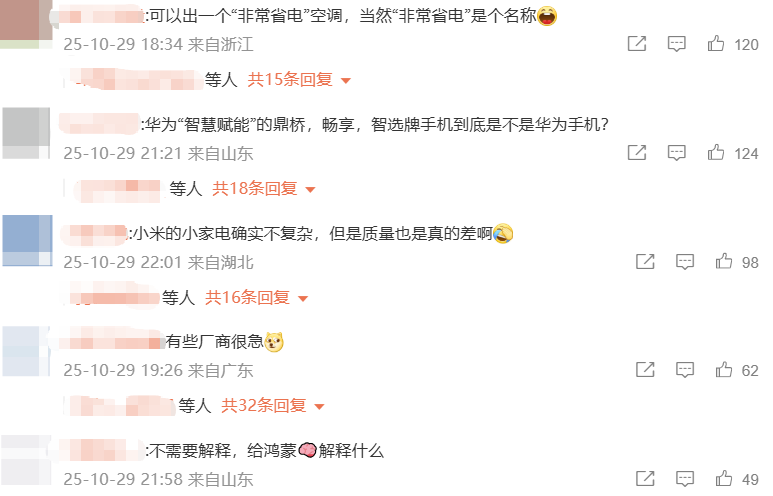
Task: Reply to the "非常省电"空调 comment
Action: click(677, 44)
